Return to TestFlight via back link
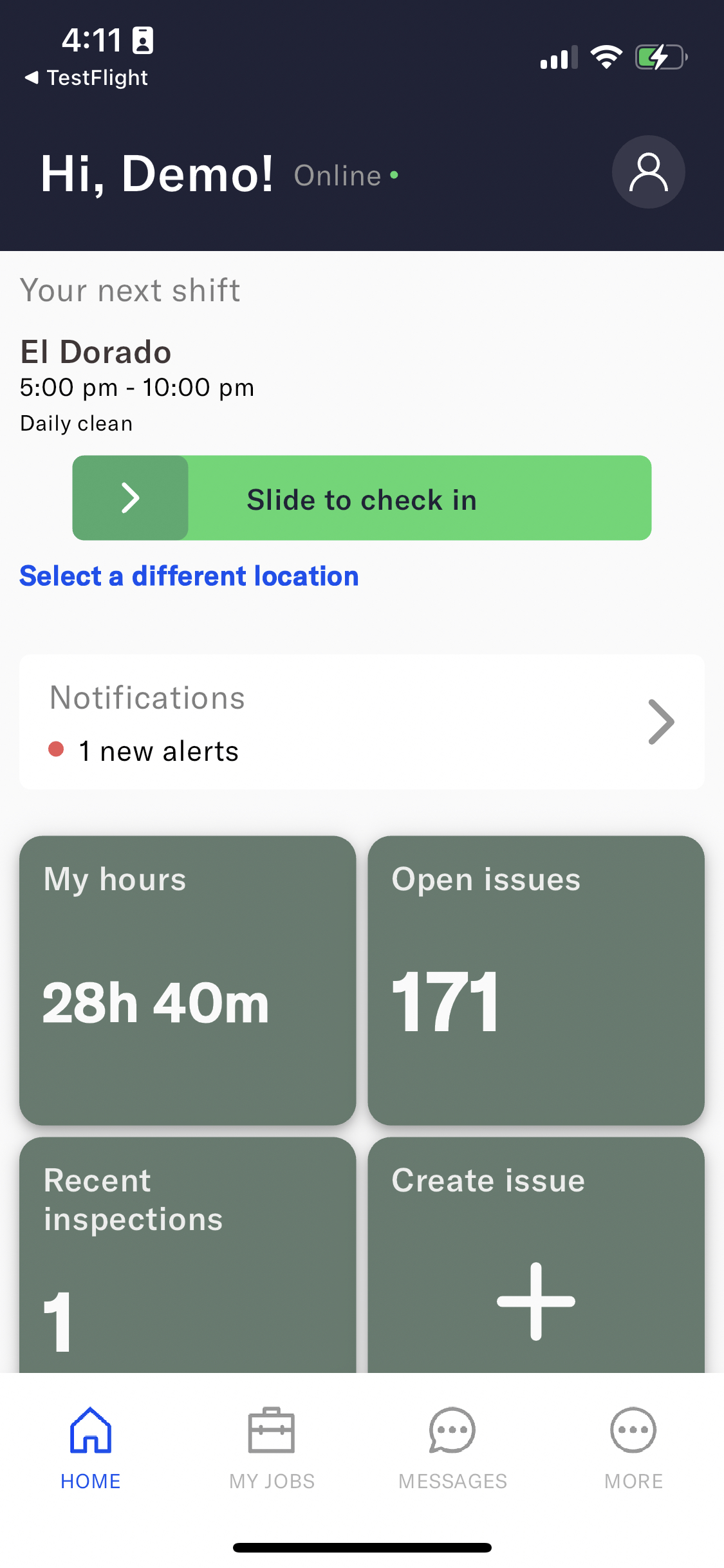This screenshot has width=724, height=1568. (x=86, y=78)
